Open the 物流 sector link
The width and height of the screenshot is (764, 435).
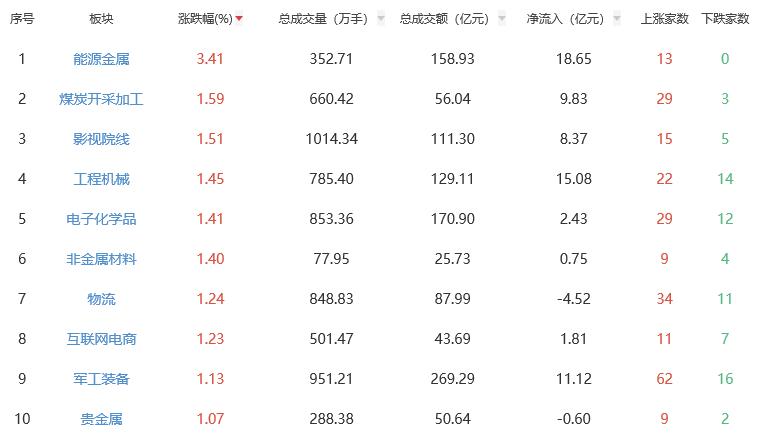pyautogui.click(x=101, y=299)
